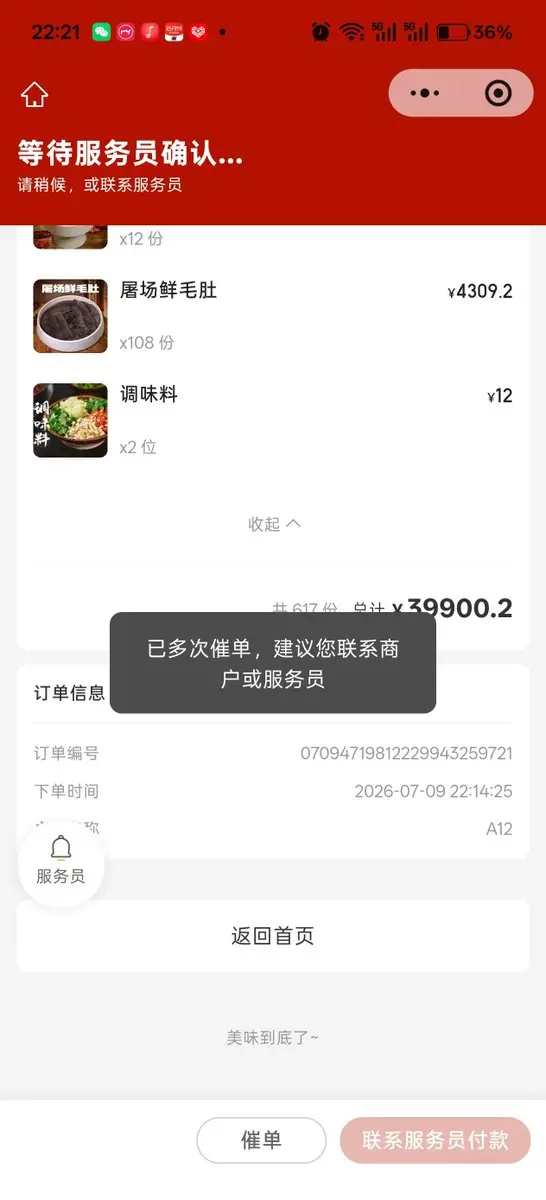Collapse the order item list with 收起
Image resolution: width=546 pixels, height=1200 pixels.
click(x=274, y=524)
